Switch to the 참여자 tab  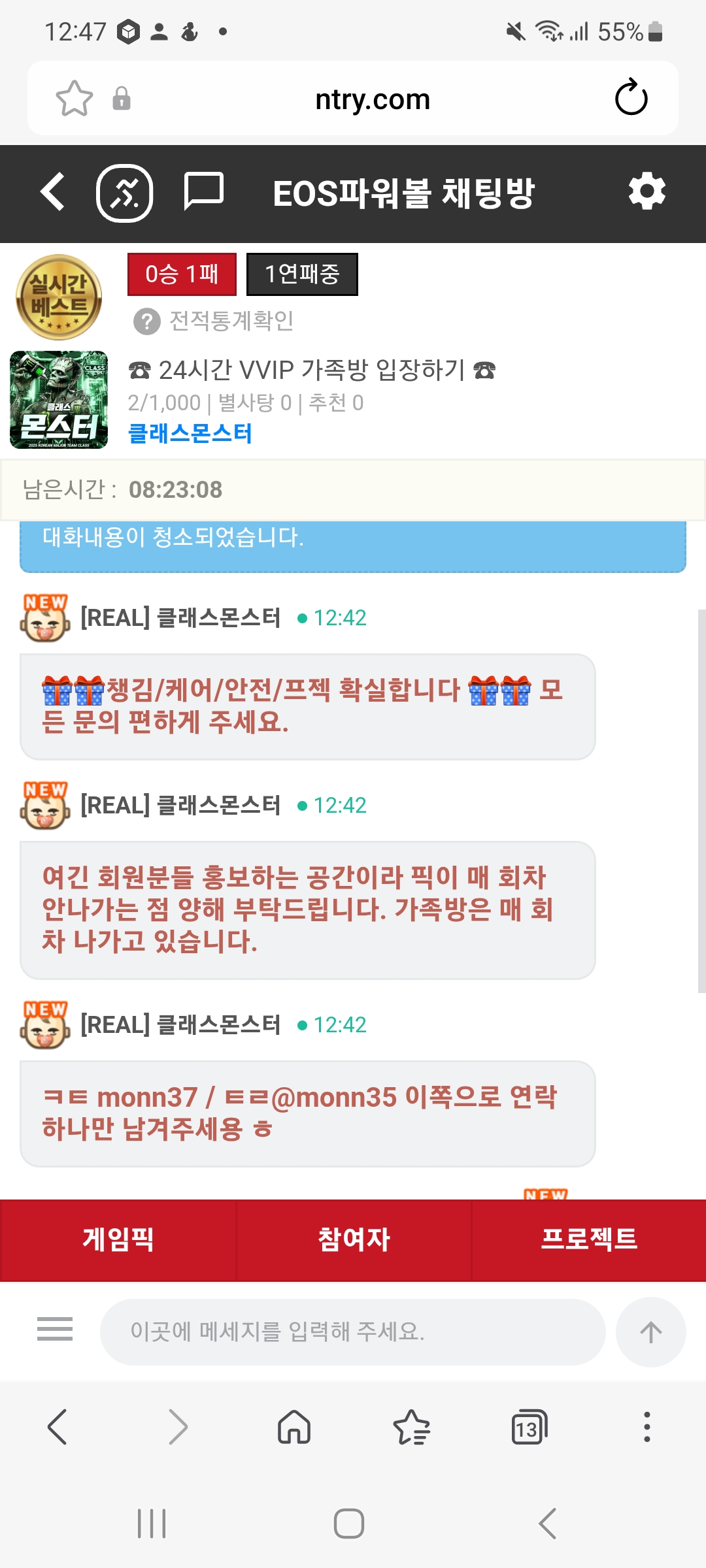[x=354, y=1239]
